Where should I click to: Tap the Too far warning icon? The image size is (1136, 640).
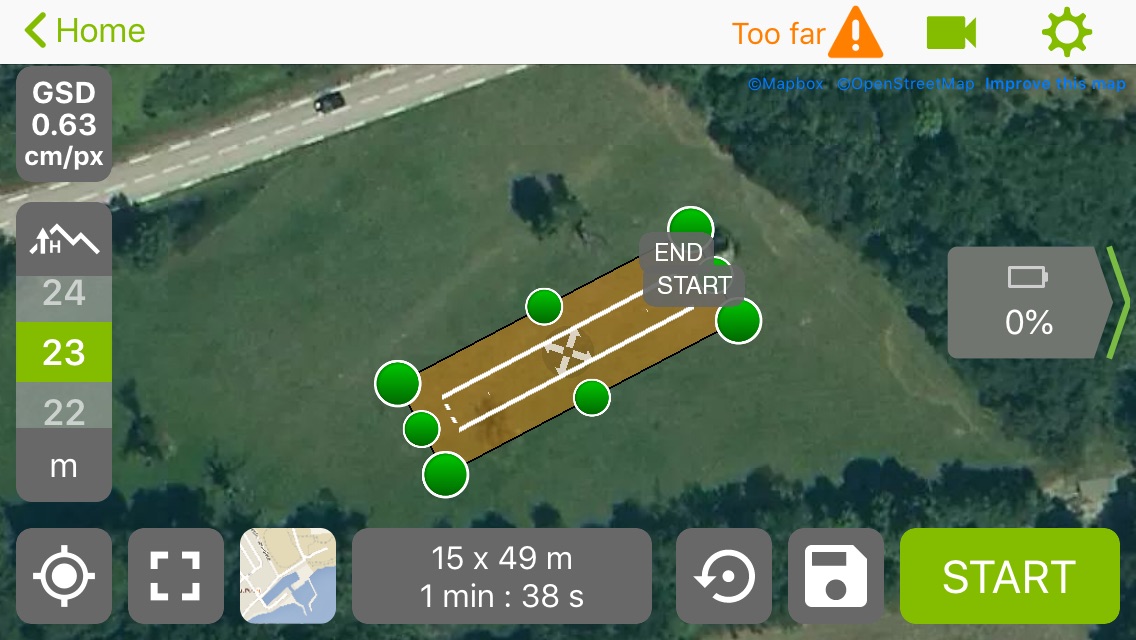tap(856, 32)
